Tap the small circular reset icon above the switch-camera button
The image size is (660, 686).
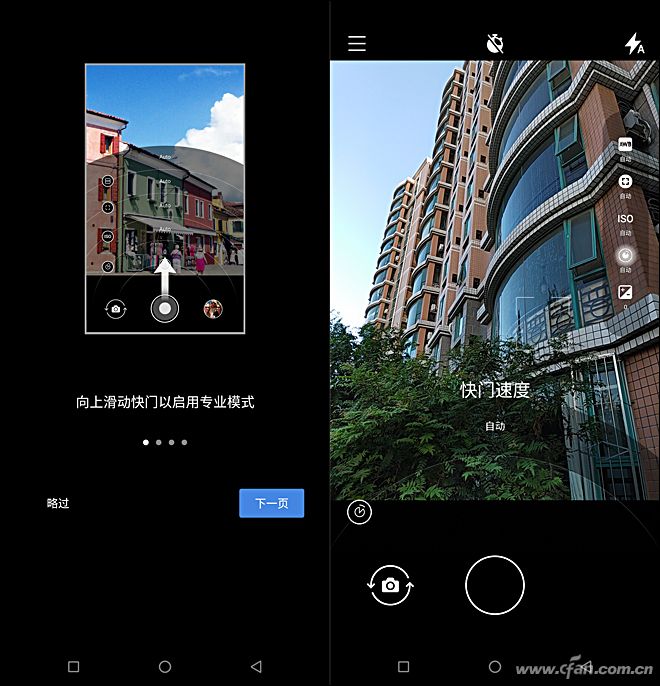[360, 512]
